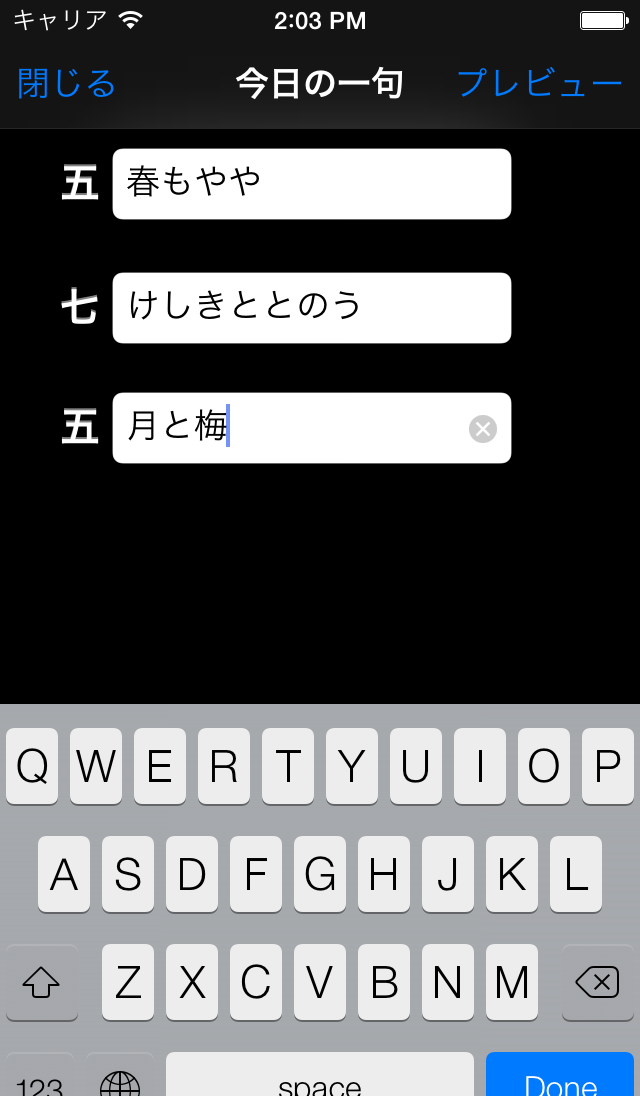Toggle the shift key
Screen dimensions: 640x1096
click(41, 982)
